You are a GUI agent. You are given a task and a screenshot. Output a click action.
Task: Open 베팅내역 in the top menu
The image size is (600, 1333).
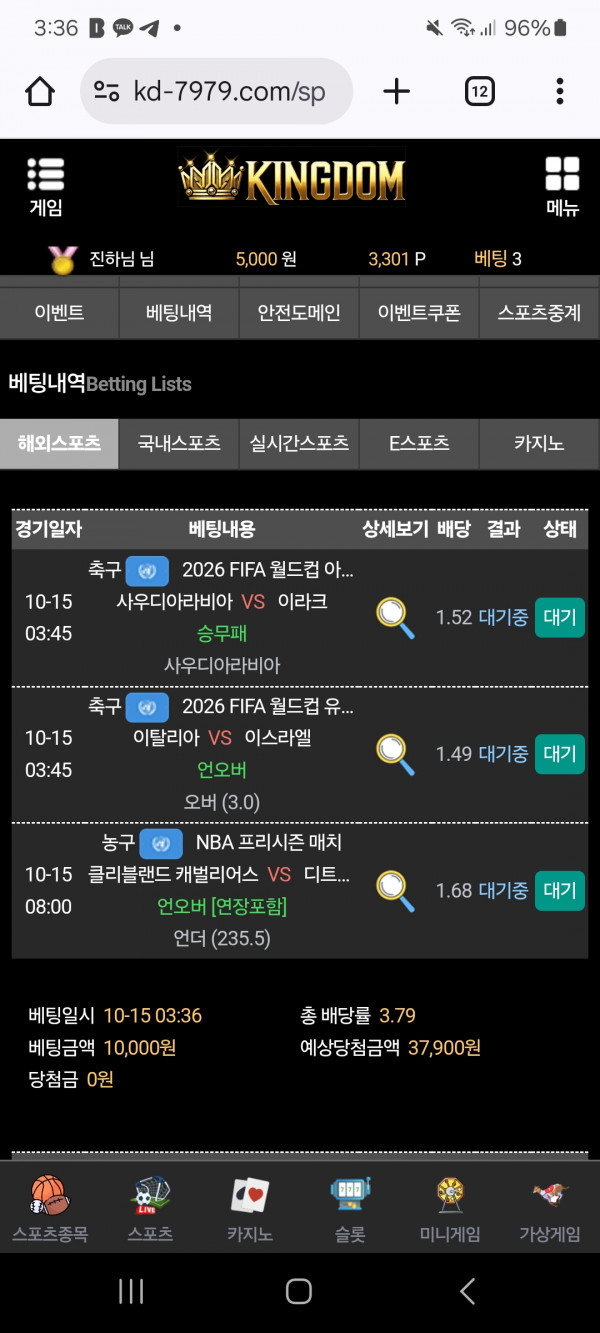pyautogui.click(x=179, y=313)
